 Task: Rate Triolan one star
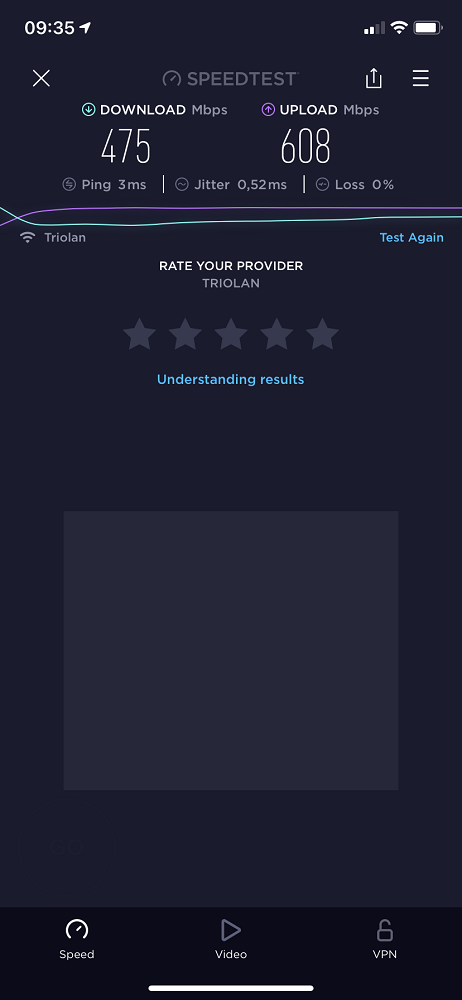coord(139,334)
